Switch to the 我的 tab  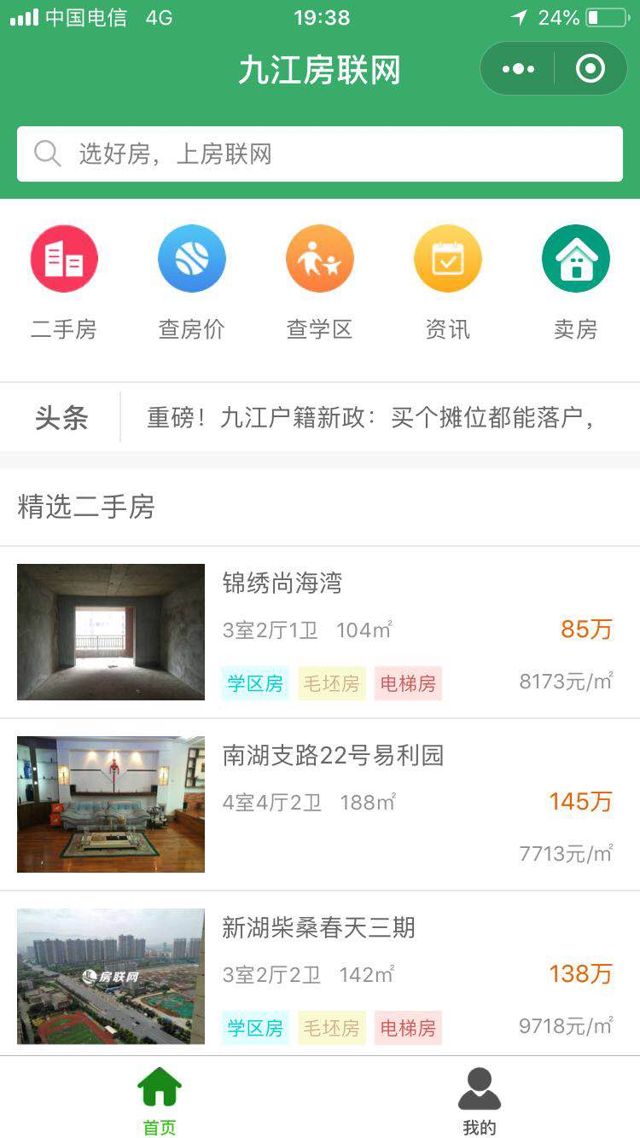[x=479, y=1099]
